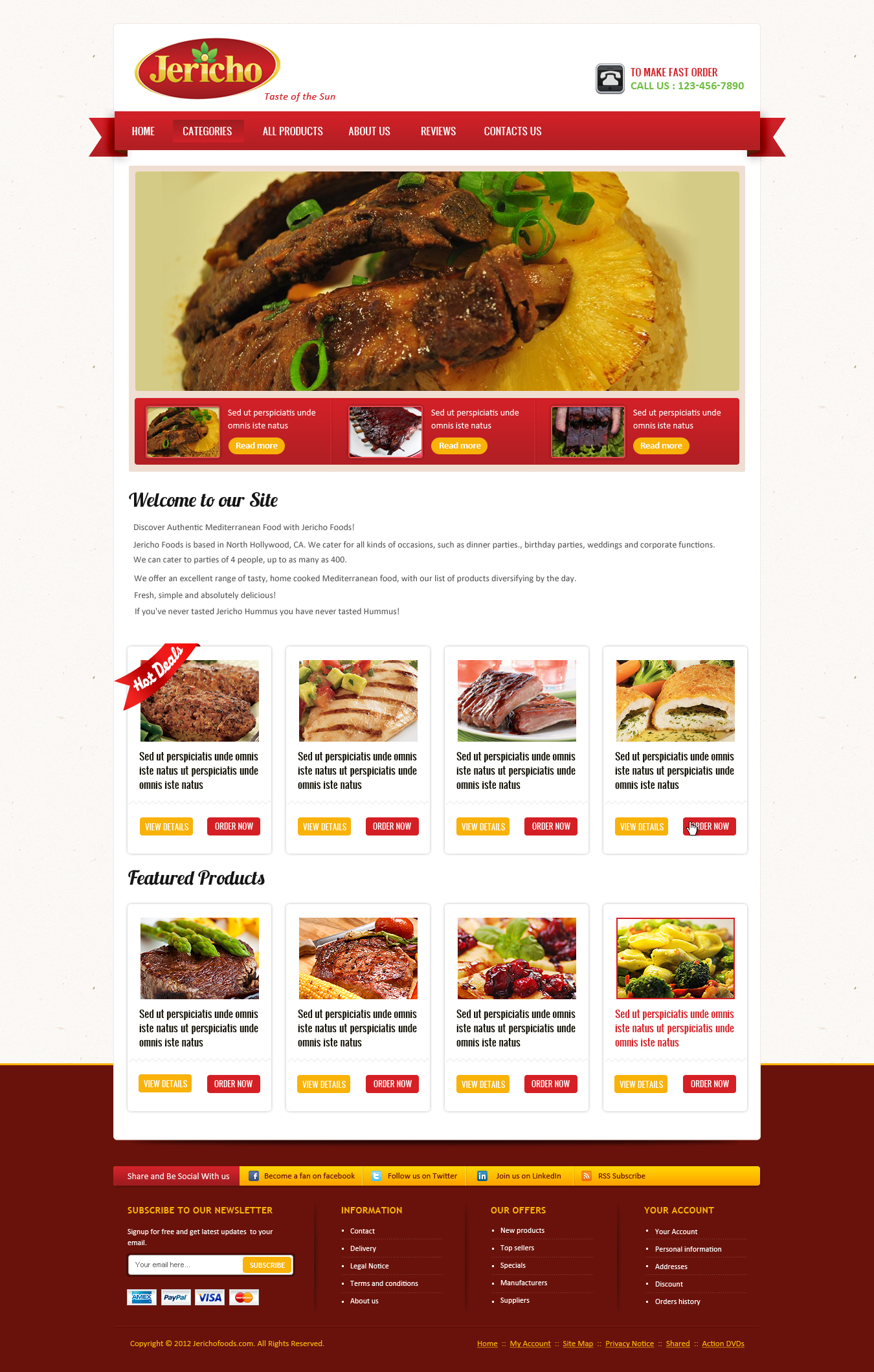Go to the Home menu item

[x=143, y=131]
